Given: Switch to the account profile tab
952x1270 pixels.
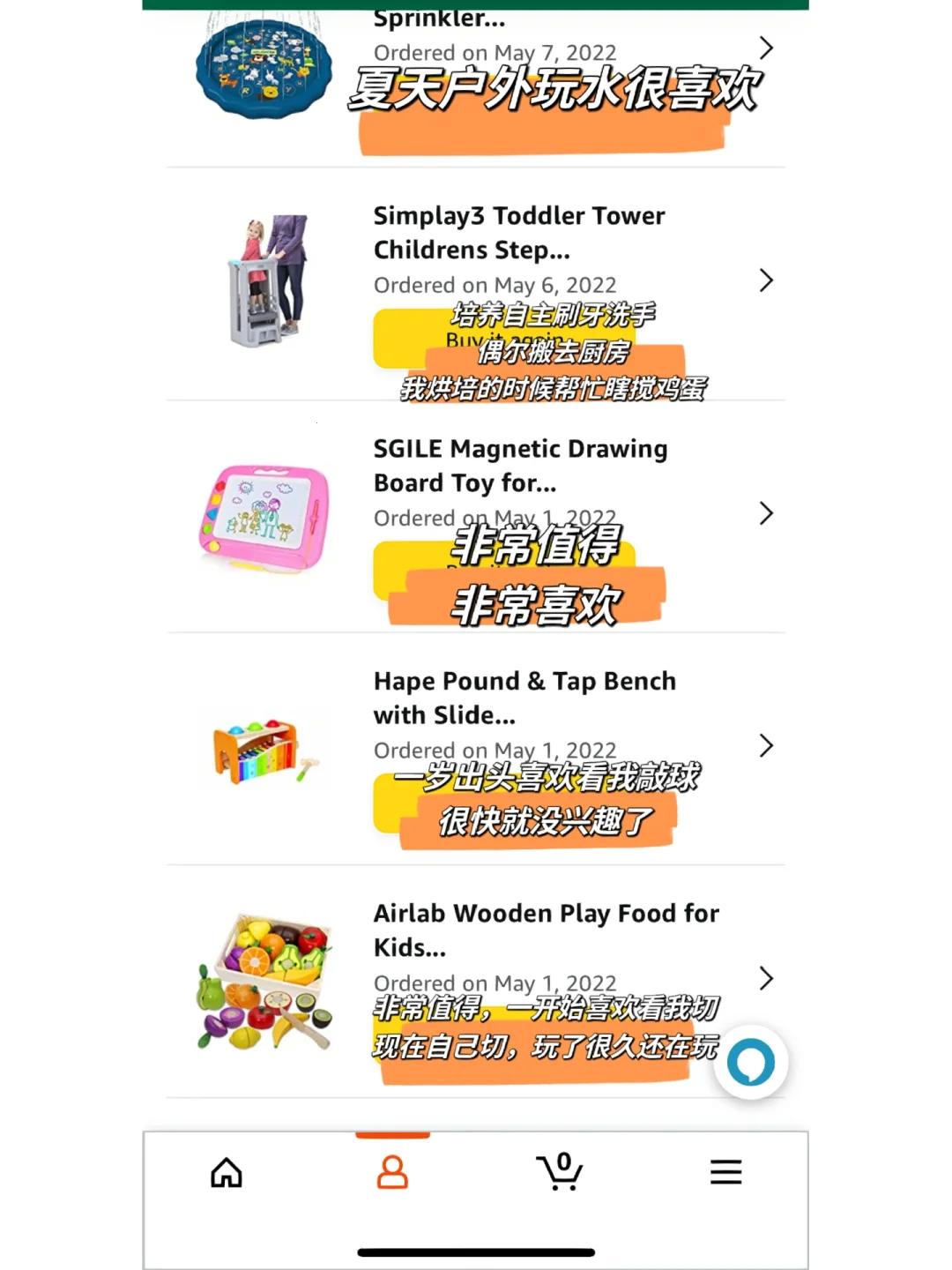Looking at the screenshot, I should point(392,1173).
